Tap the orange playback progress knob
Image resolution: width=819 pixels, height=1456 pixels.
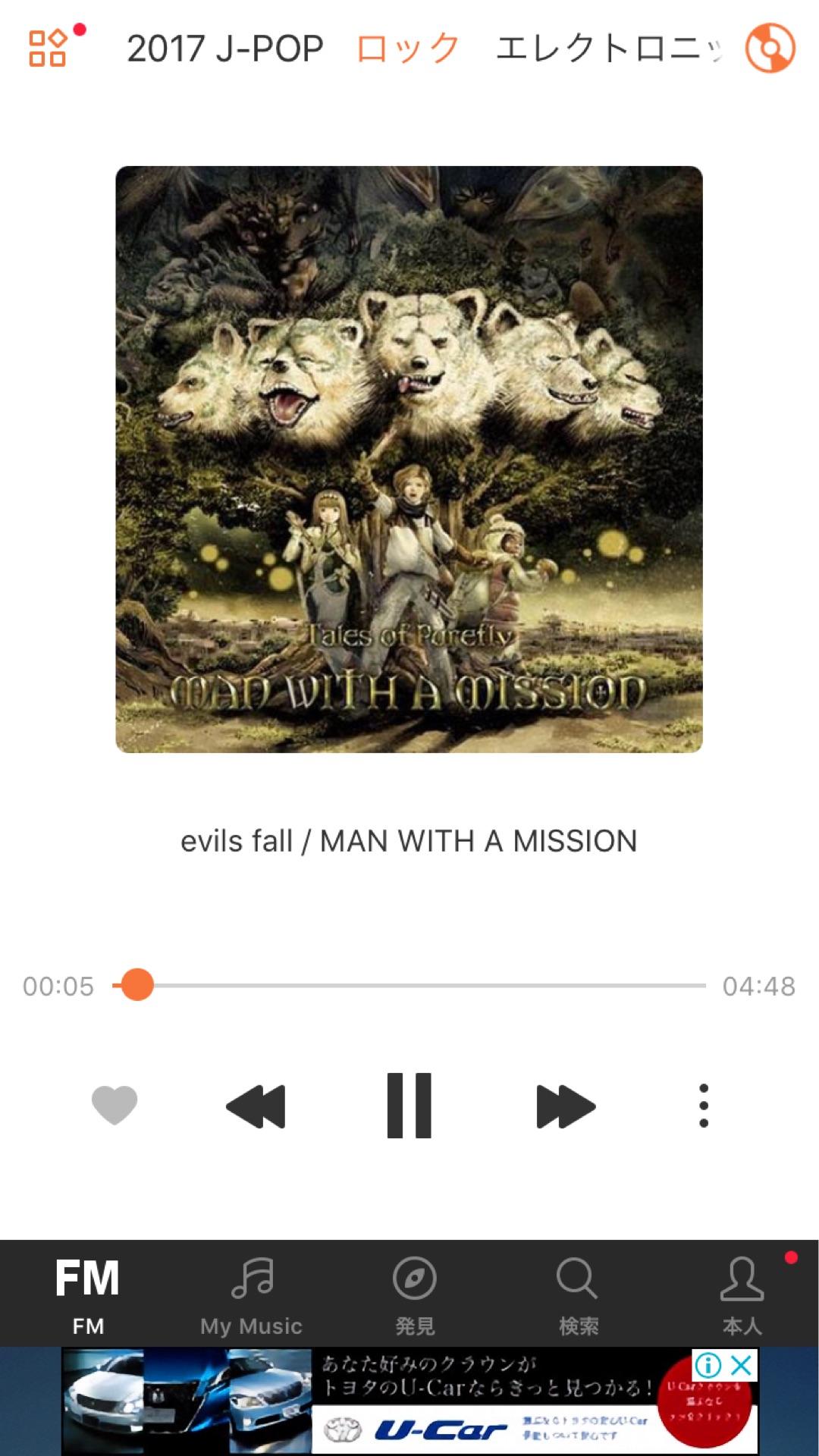pos(137,985)
